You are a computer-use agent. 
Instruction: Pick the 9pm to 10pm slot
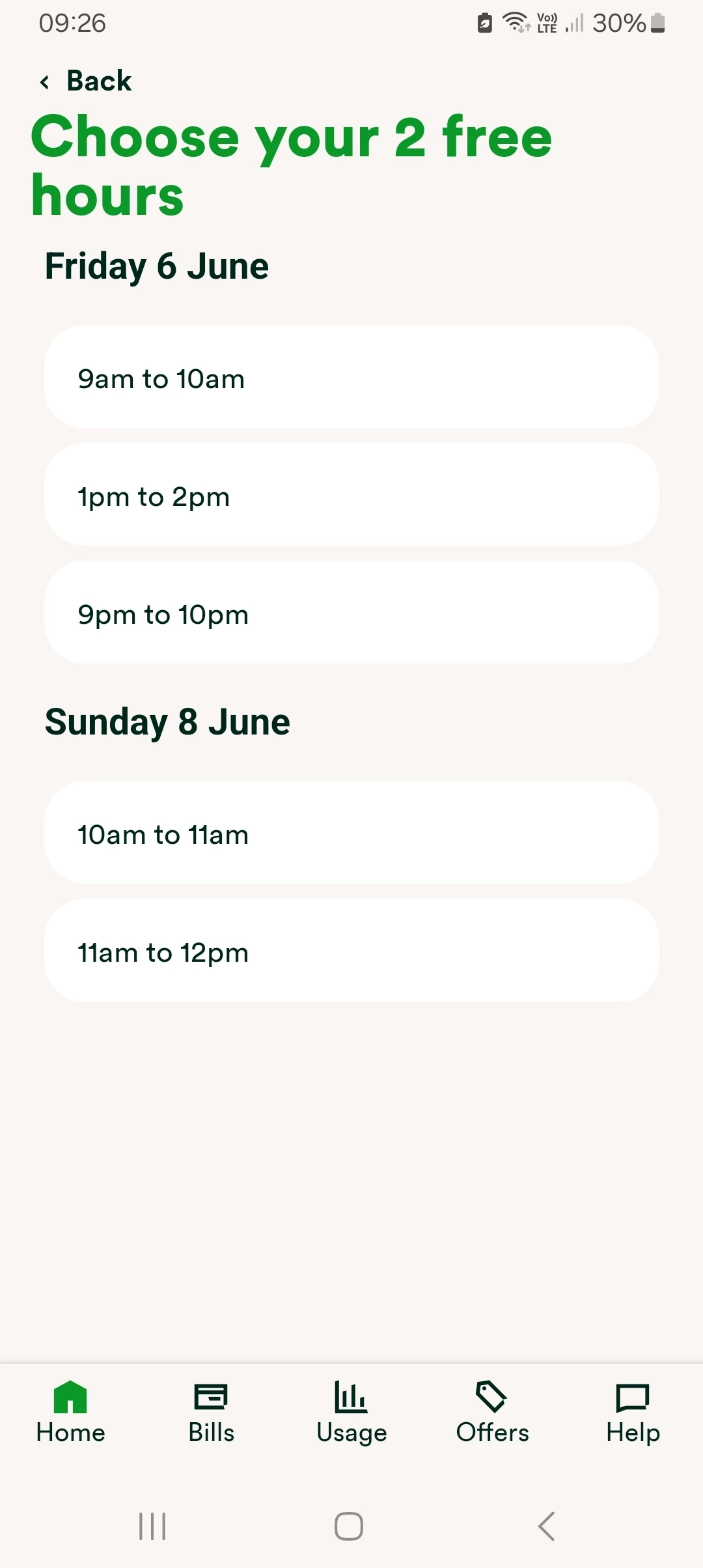(x=351, y=613)
